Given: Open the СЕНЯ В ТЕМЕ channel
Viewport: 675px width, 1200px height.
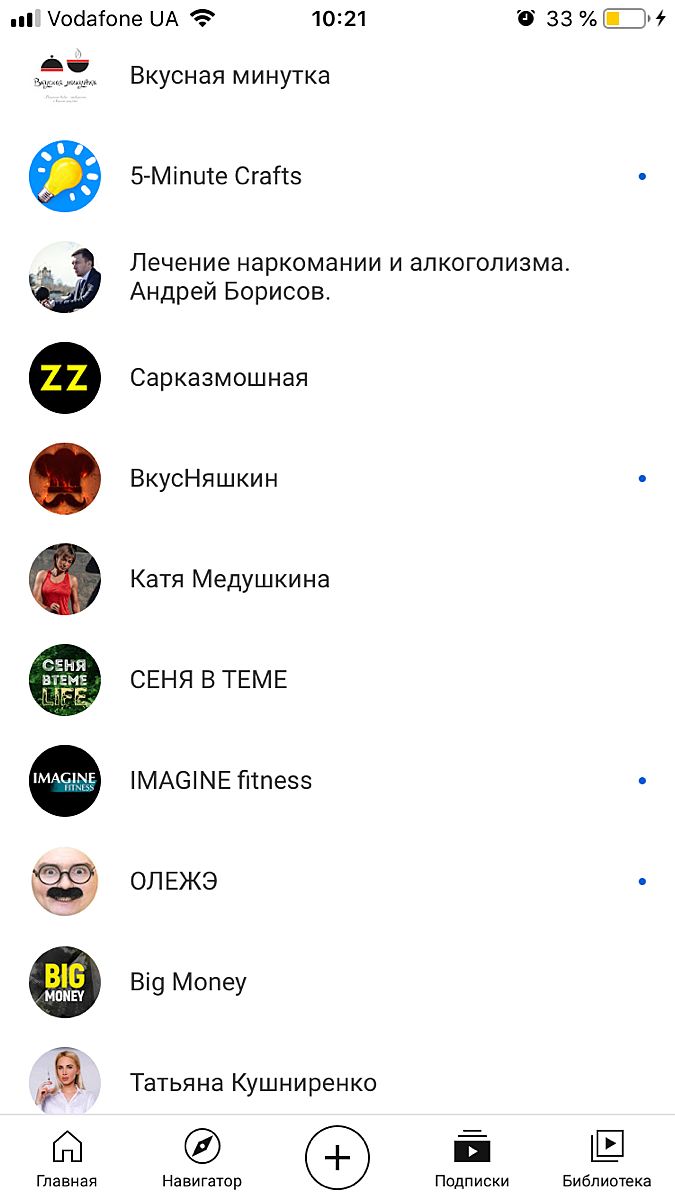Looking at the screenshot, I should (208, 681).
